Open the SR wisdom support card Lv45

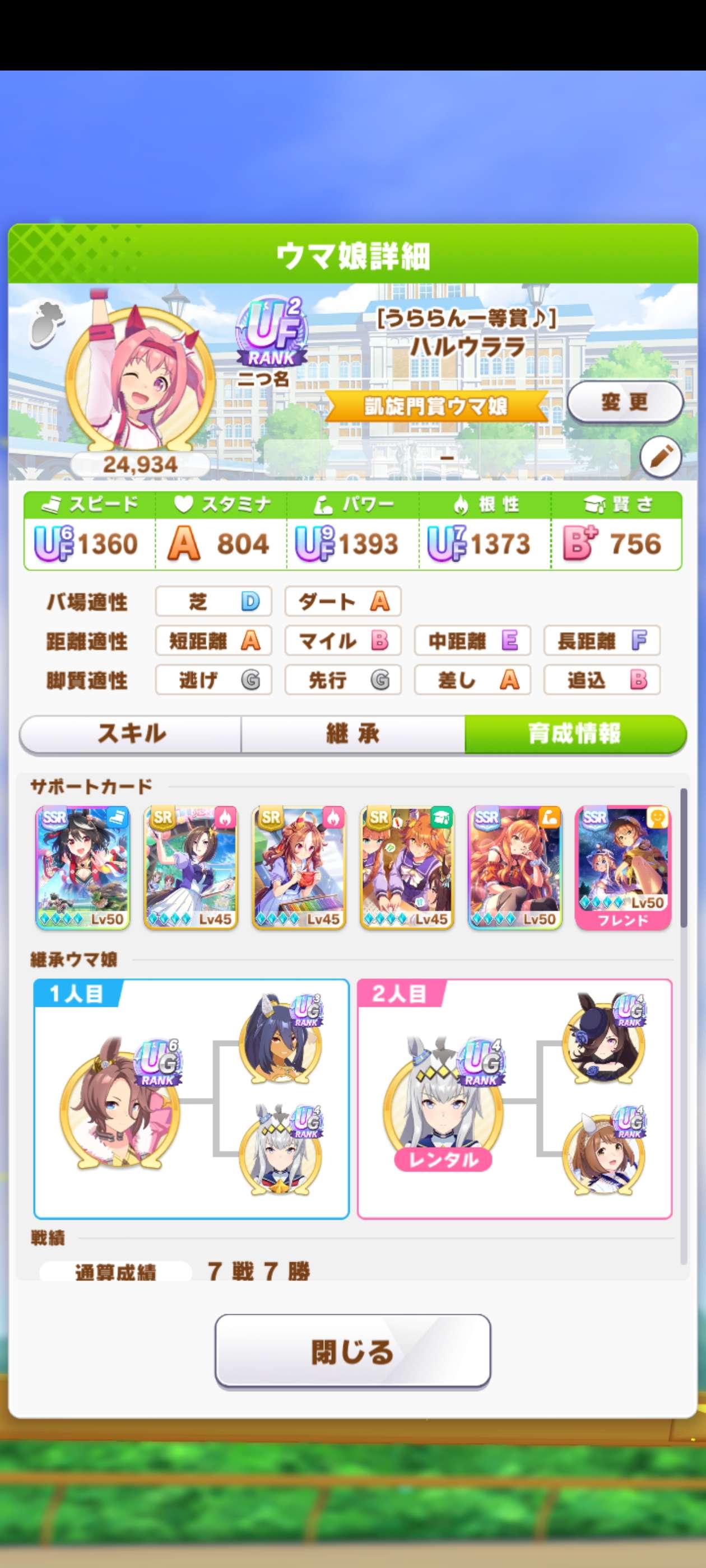(407, 867)
